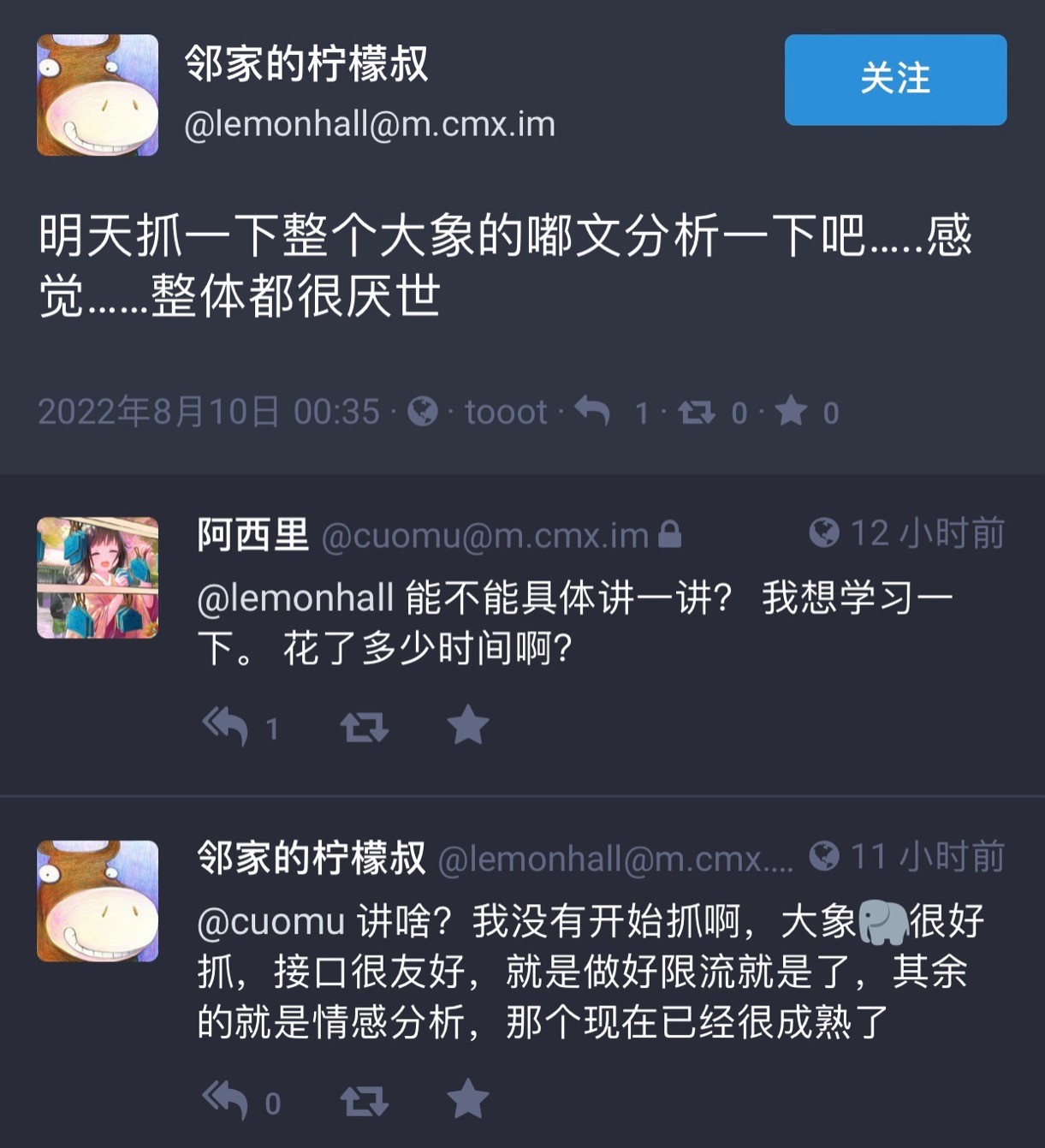The height and width of the screenshot is (1148, 1045).
Task: View 阿西里's profile via the display name
Action: (252, 535)
